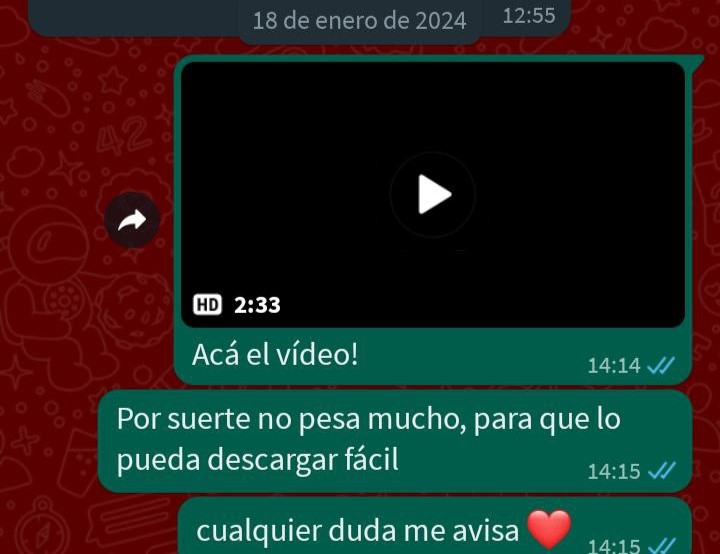
Task: Forward the video using the arrow icon
Action: coord(132,221)
